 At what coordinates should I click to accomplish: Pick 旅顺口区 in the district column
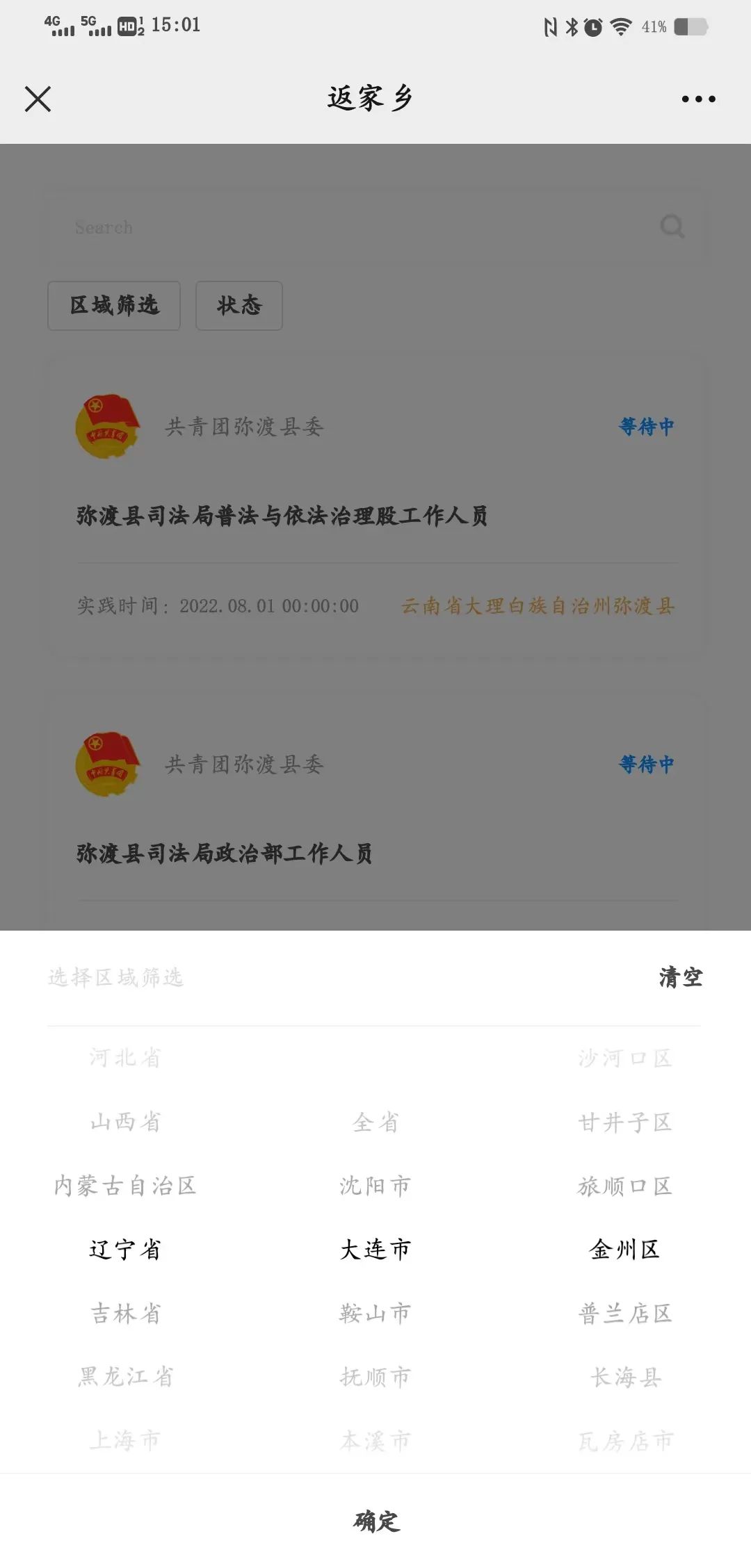(x=624, y=1186)
